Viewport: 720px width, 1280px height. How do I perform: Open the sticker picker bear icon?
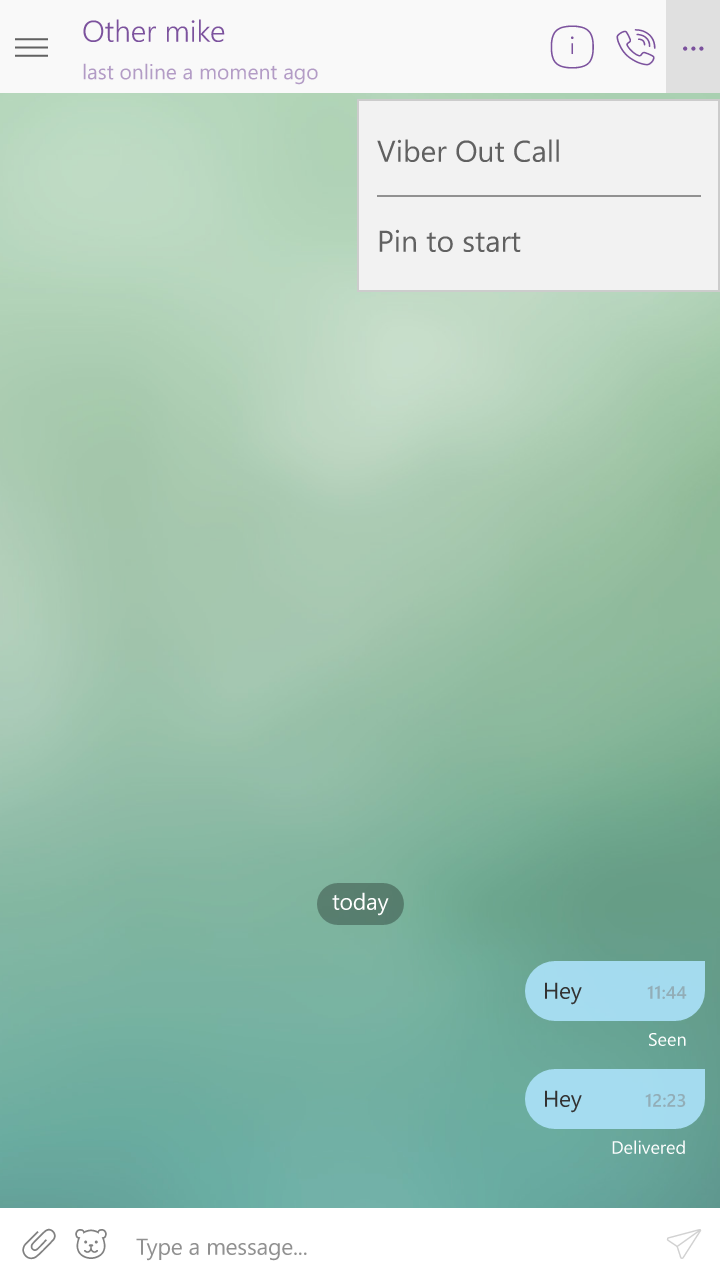[91, 1244]
